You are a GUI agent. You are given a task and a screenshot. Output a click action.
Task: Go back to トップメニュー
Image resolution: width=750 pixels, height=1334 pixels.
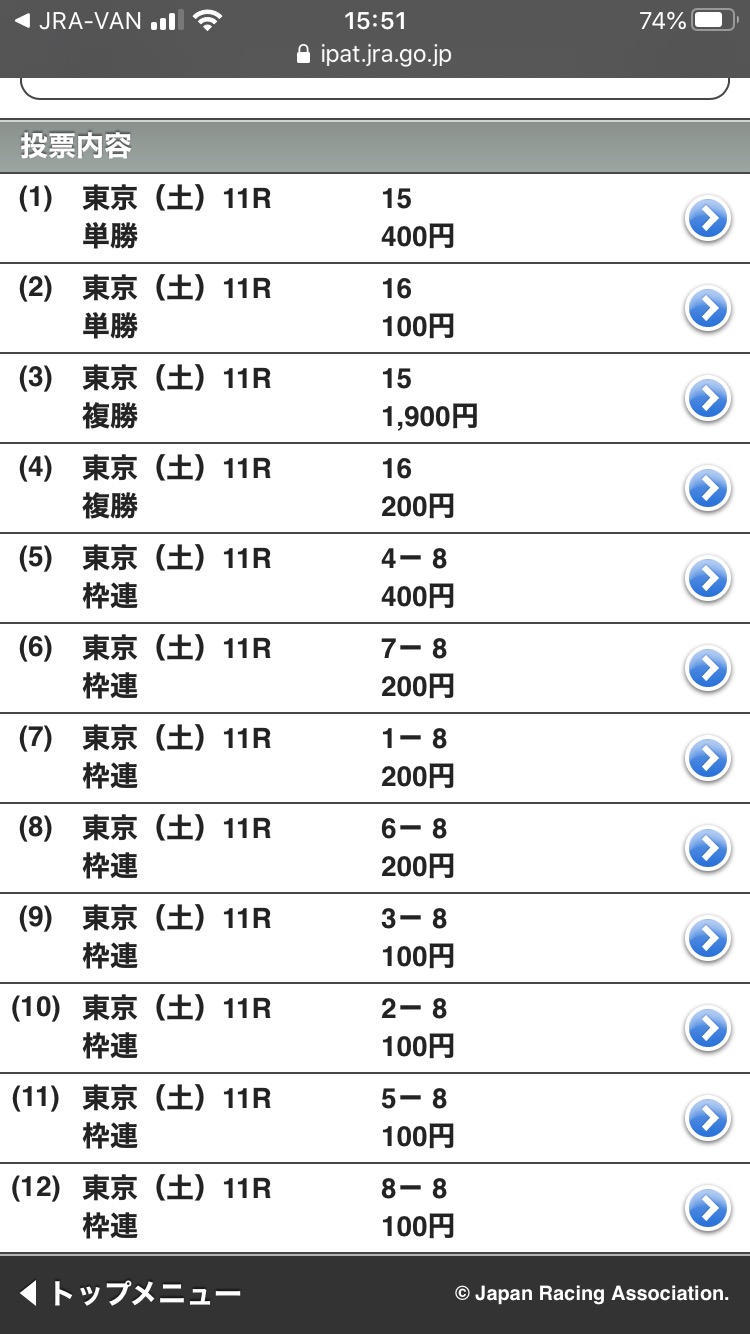130,1294
